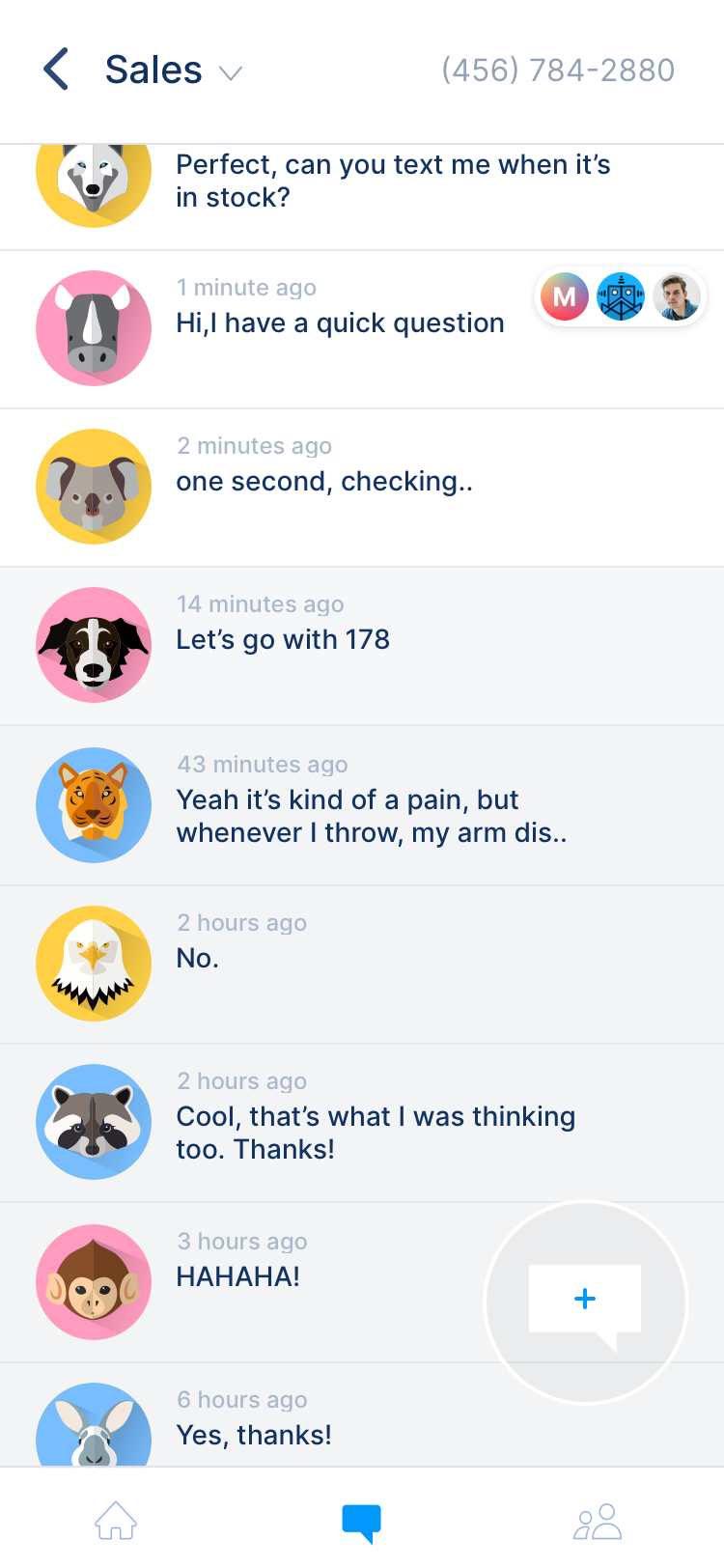Switch to the Messages tab
The image size is (724, 1568).
click(x=362, y=1523)
